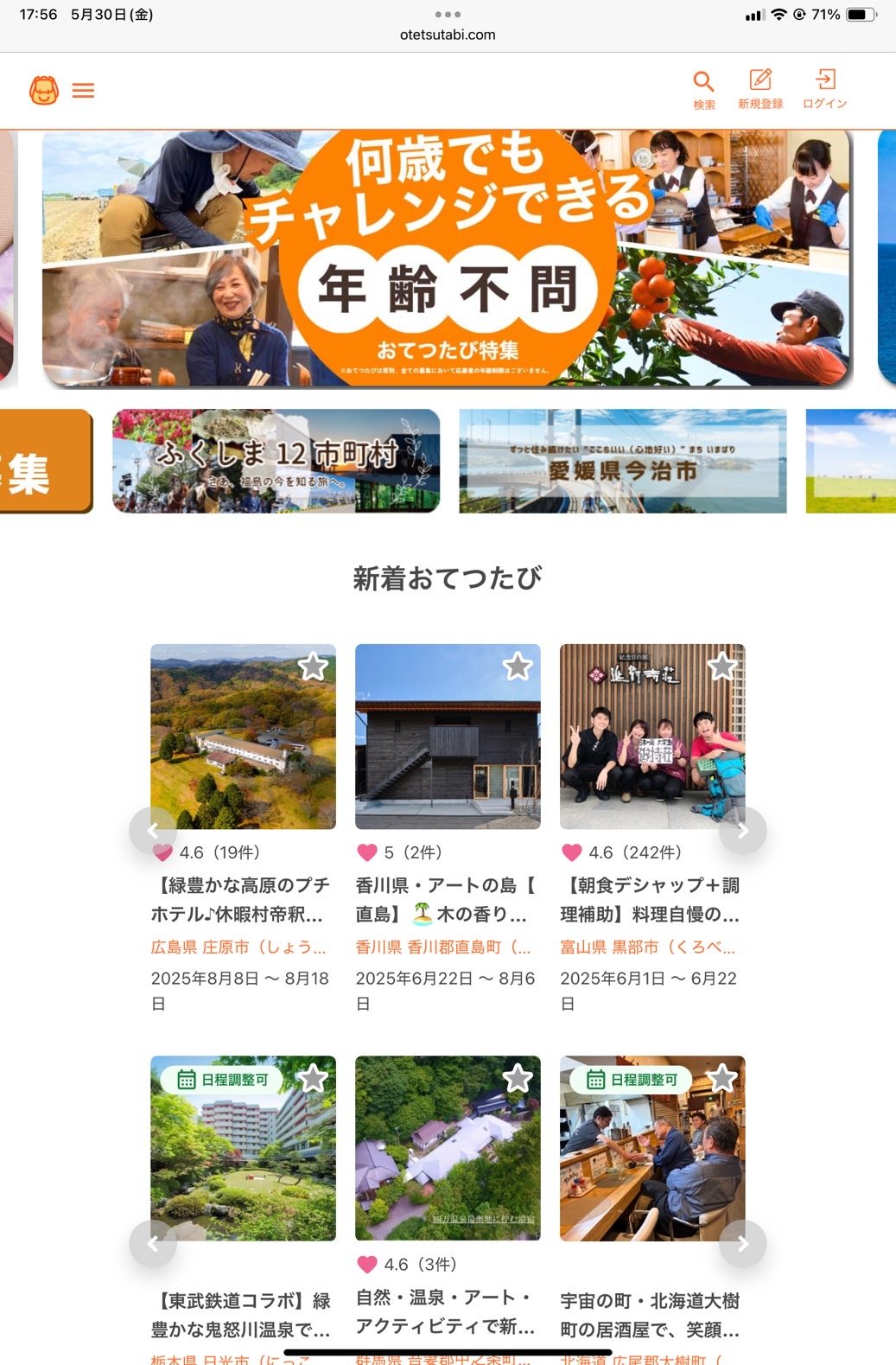Open 新規登録 sign-up page
Image resolution: width=896 pixels, height=1365 pixels.
(x=759, y=89)
